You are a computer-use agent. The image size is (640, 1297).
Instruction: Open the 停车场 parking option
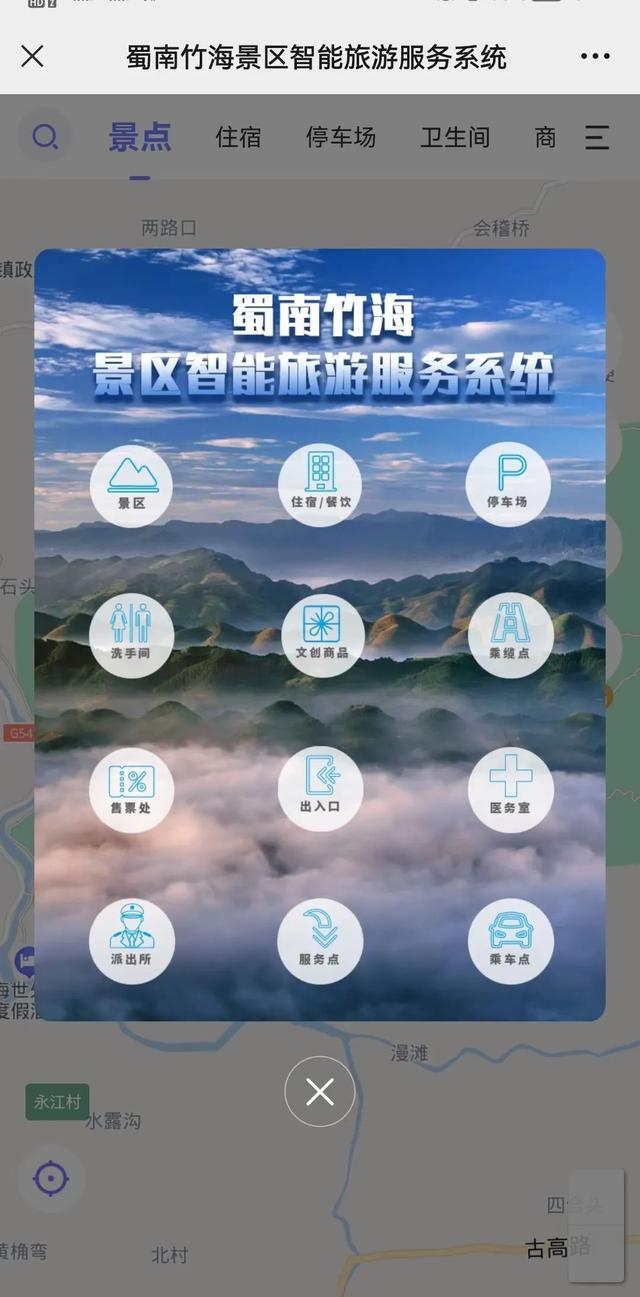(508, 485)
